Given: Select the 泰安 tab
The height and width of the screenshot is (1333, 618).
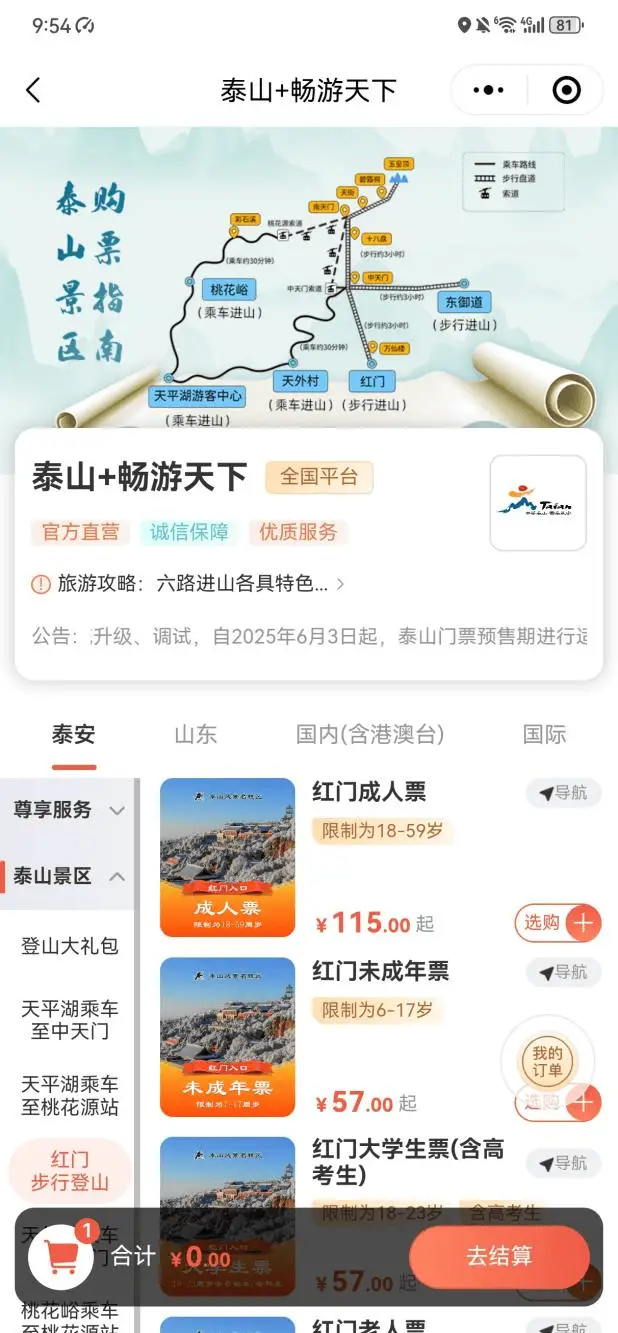Looking at the screenshot, I should click(x=73, y=735).
